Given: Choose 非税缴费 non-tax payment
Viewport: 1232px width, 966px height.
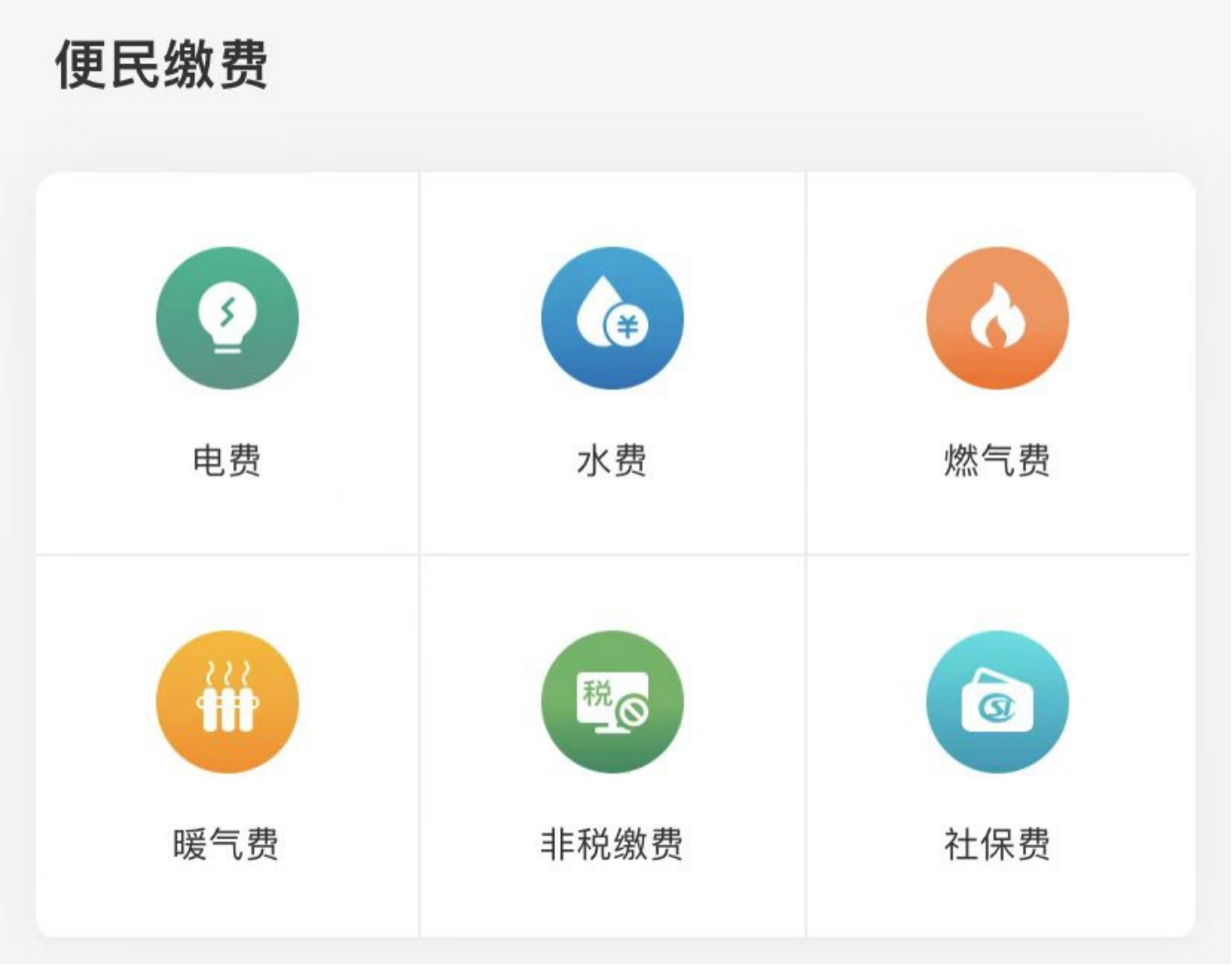Looking at the screenshot, I should coord(612,702).
